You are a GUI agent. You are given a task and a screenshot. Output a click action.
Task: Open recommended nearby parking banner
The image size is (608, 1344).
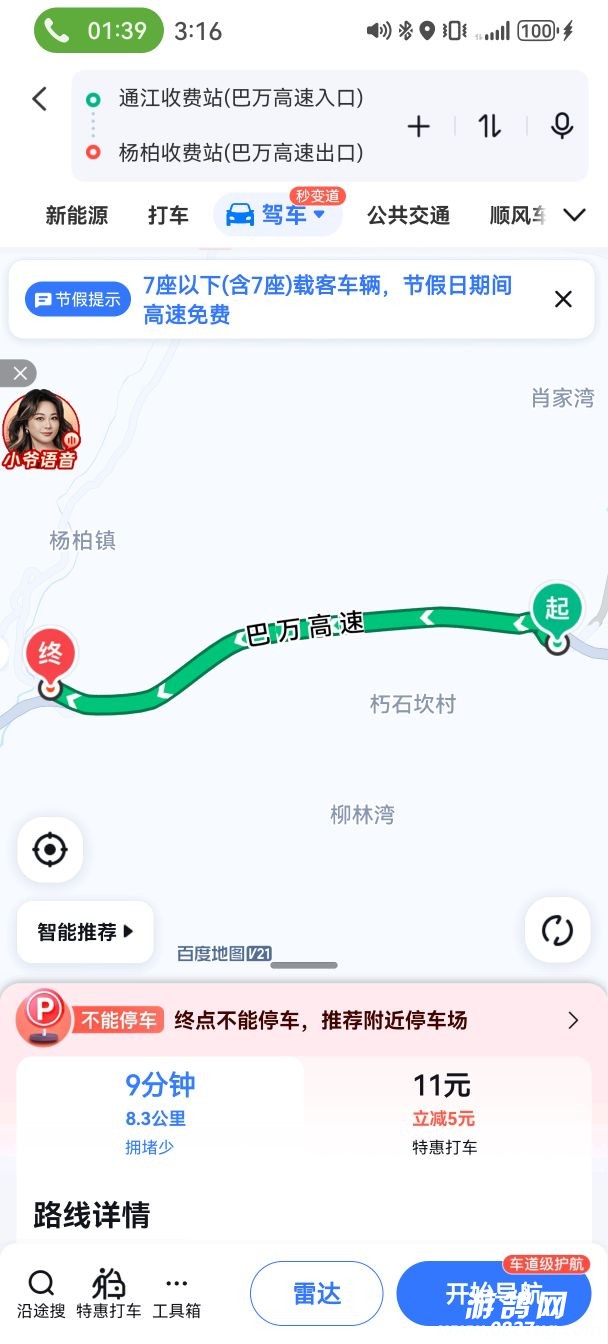tap(320, 1020)
